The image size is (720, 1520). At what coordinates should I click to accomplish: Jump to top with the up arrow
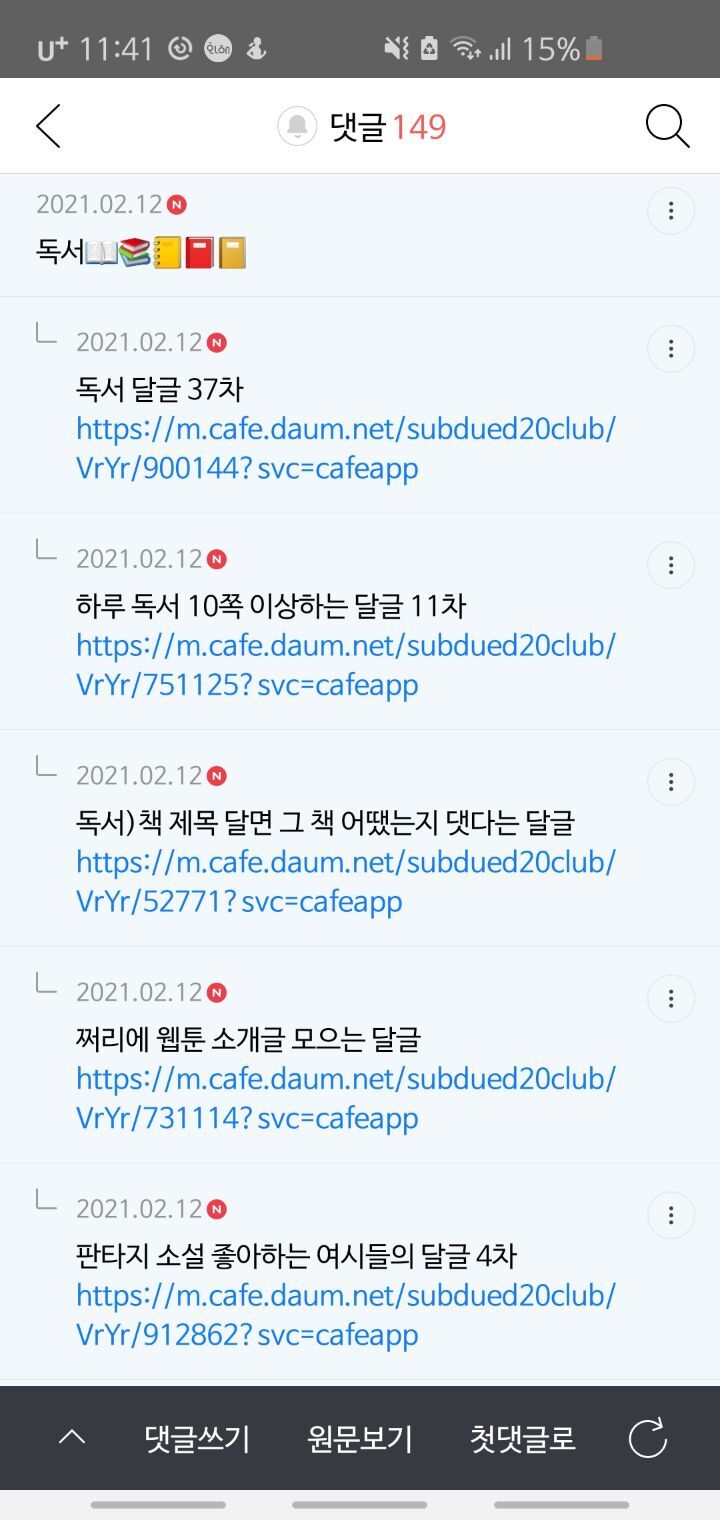(x=72, y=1438)
